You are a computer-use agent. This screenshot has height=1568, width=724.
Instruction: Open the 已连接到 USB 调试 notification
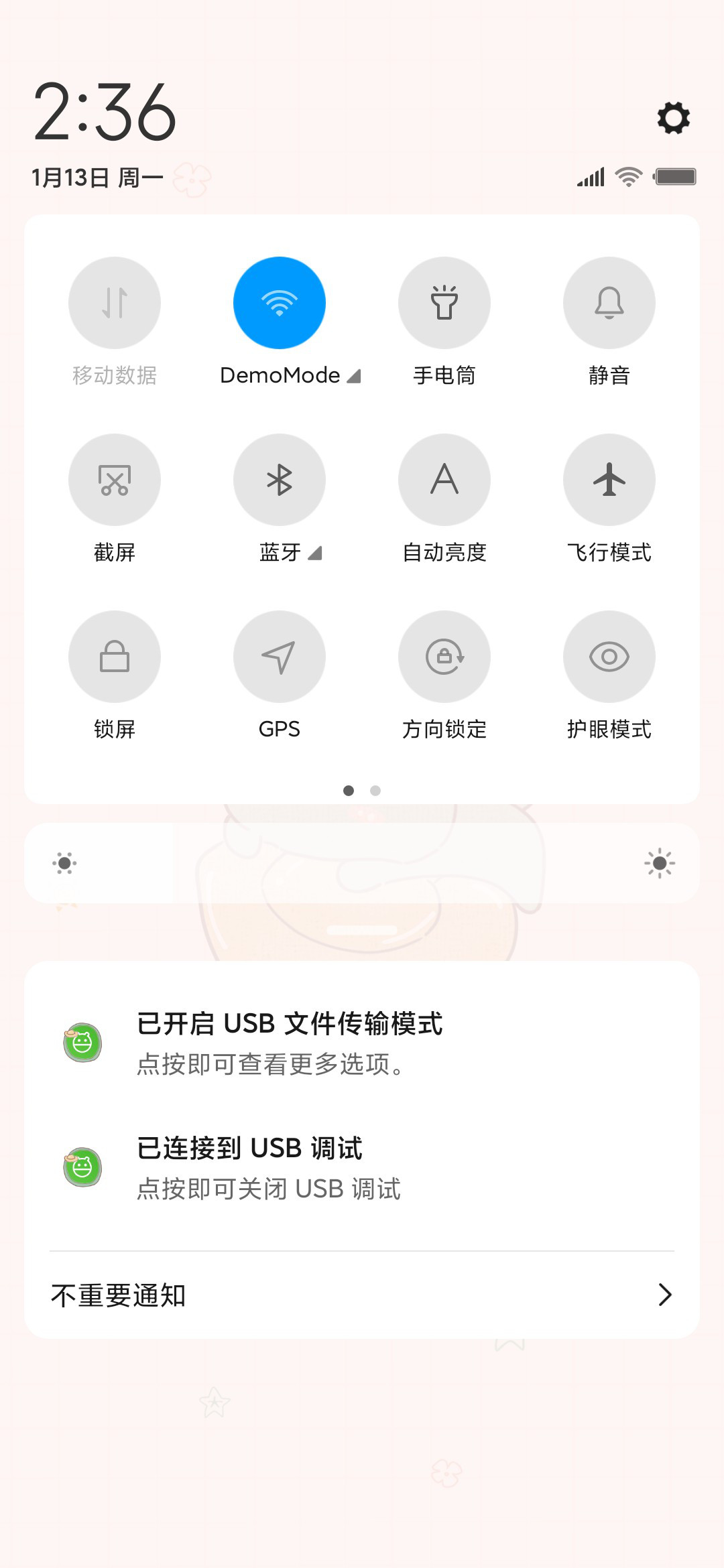click(362, 1167)
